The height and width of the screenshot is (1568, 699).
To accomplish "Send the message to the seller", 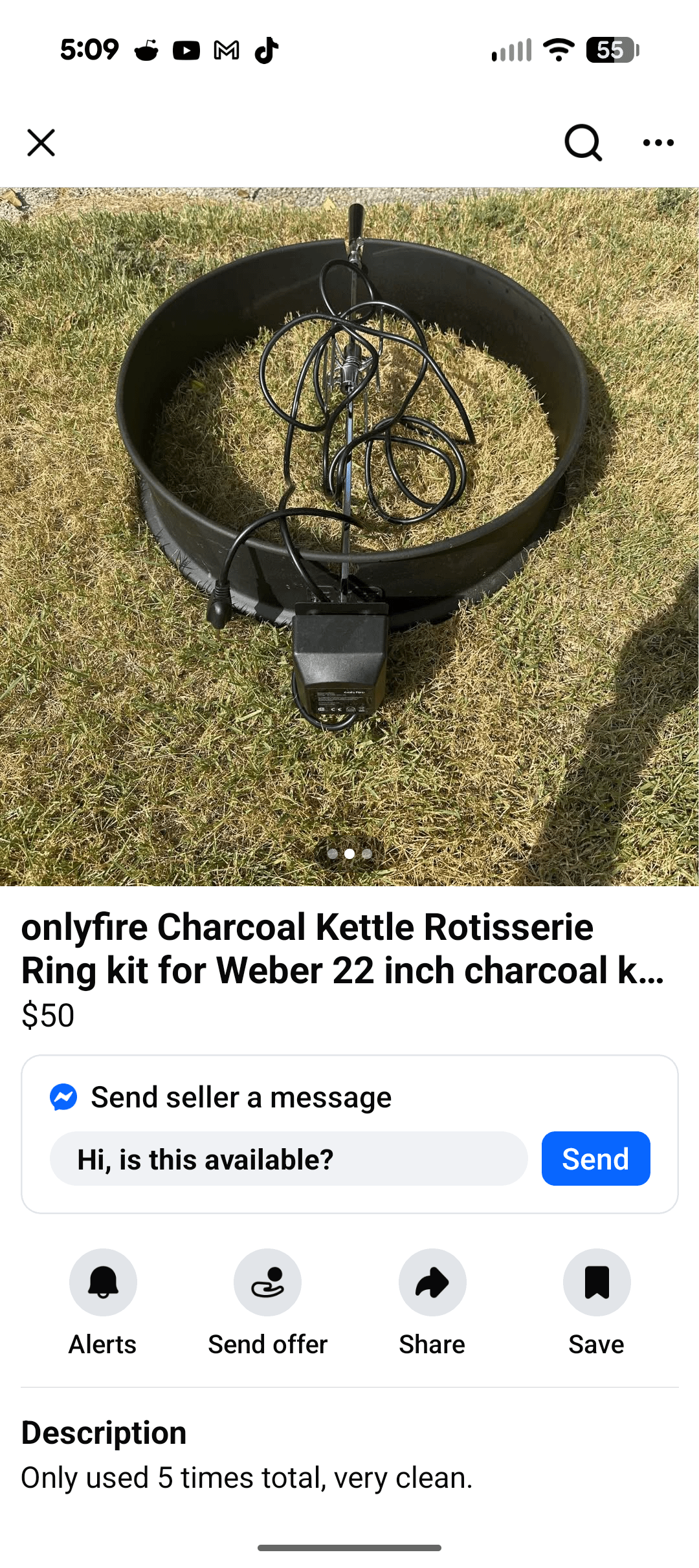I will [x=595, y=1159].
